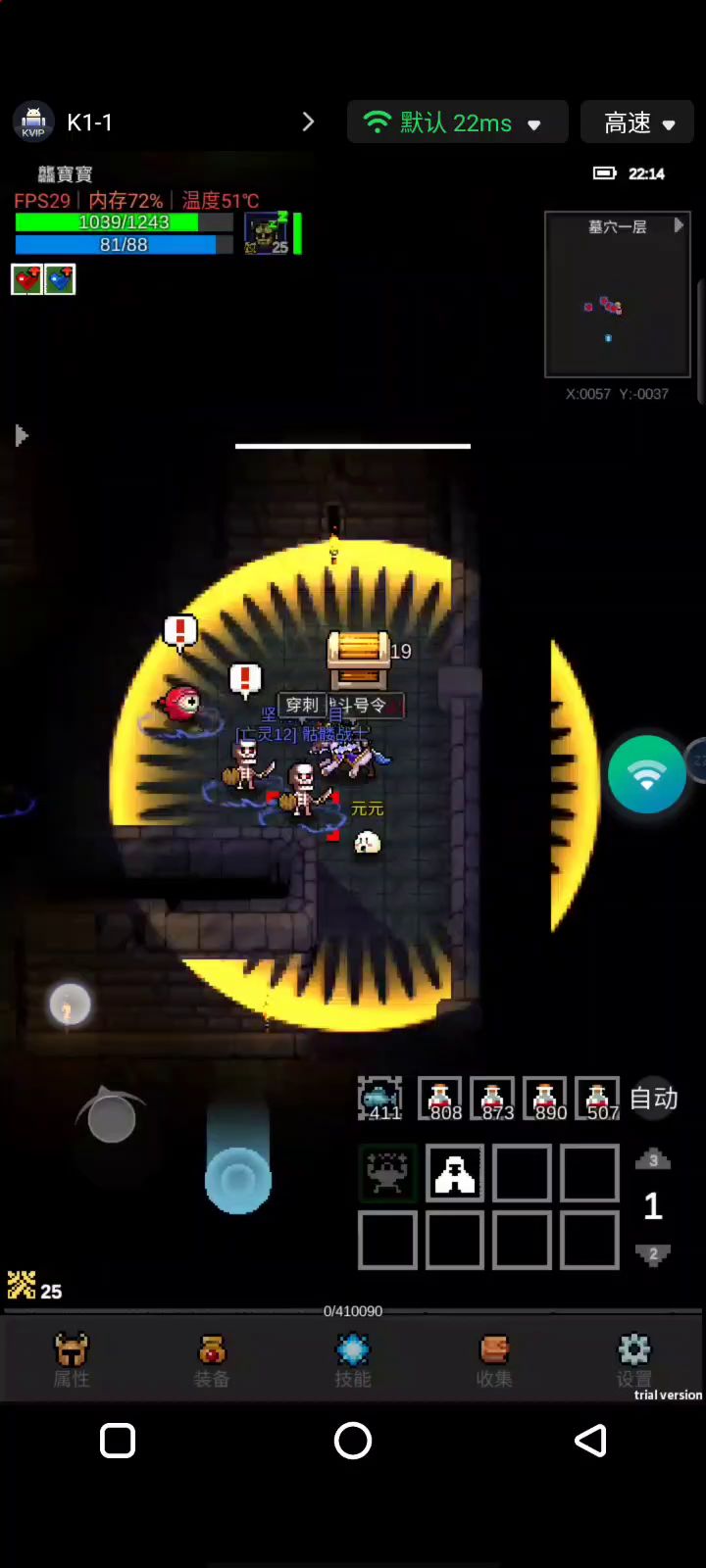
Task: Tap the floating green wifi accelerator button
Action: tap(646, 775)
